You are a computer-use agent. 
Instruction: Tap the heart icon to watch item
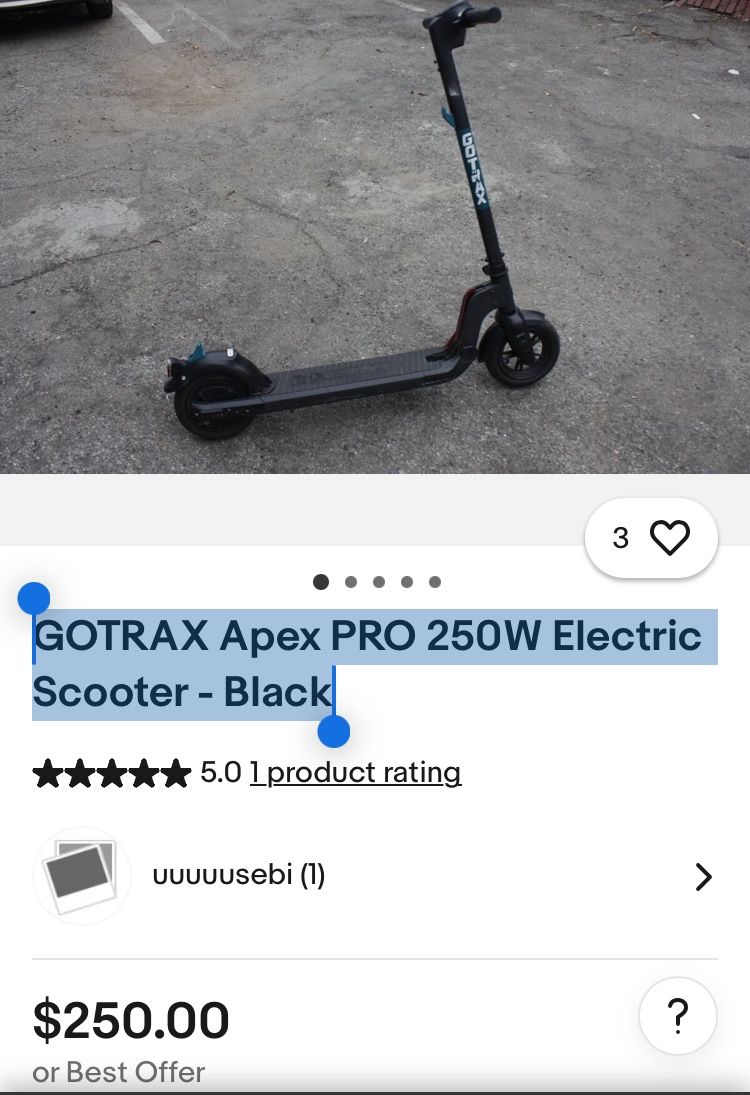tap(670, 537)
